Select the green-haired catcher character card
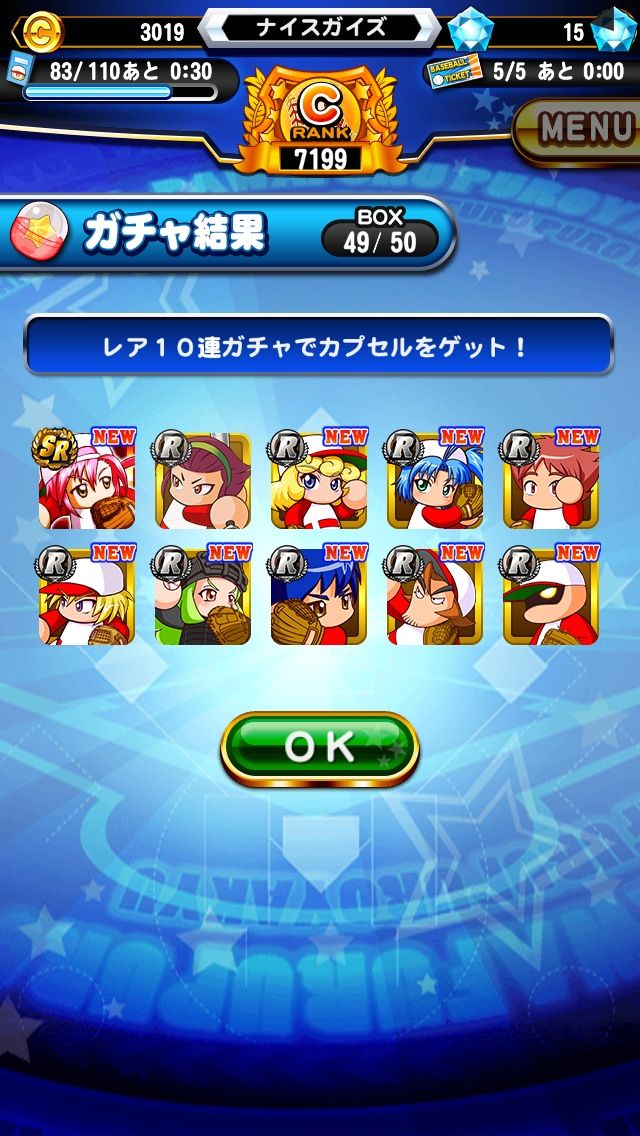 click(203, 595)
